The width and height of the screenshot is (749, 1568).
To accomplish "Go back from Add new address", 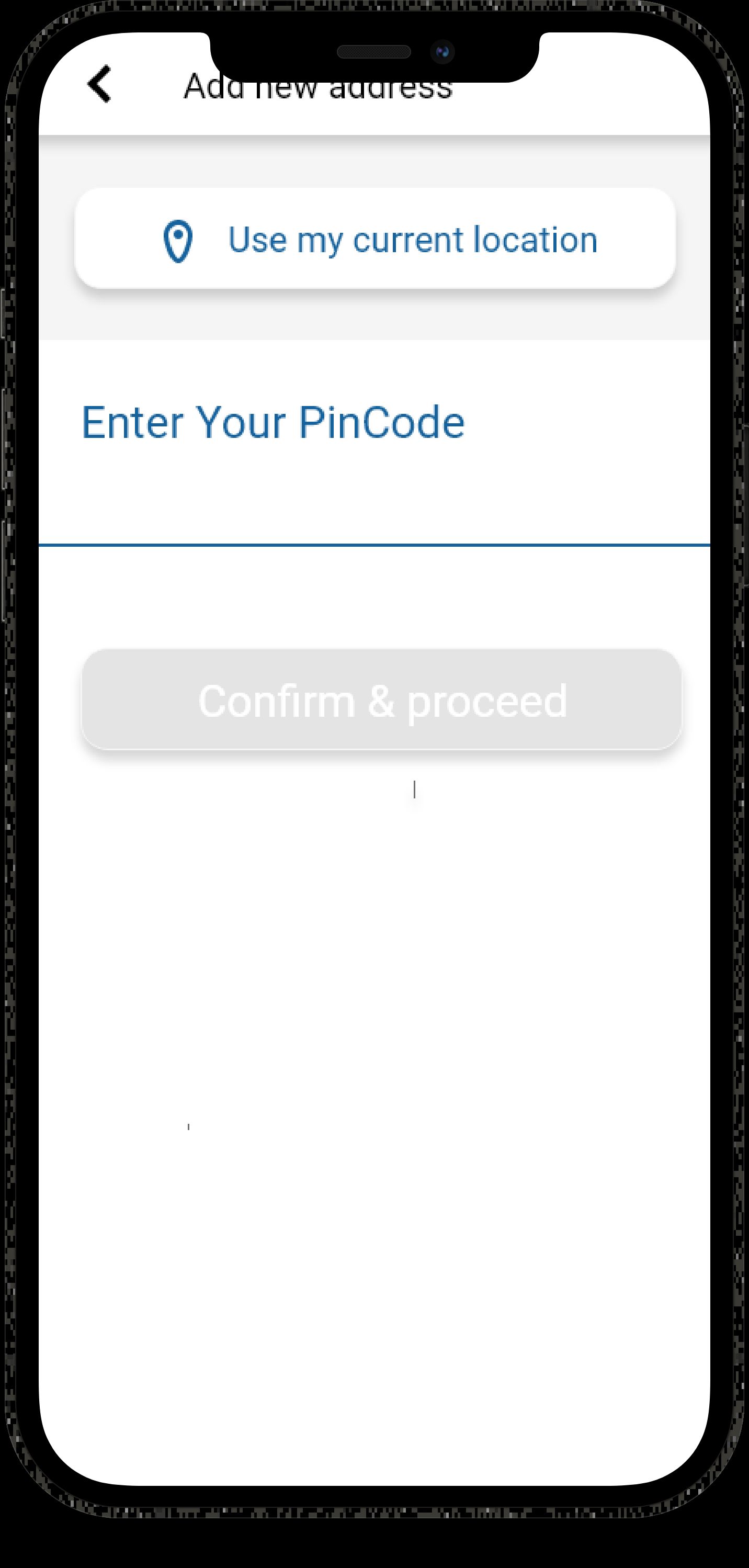I will pos(100,84).
